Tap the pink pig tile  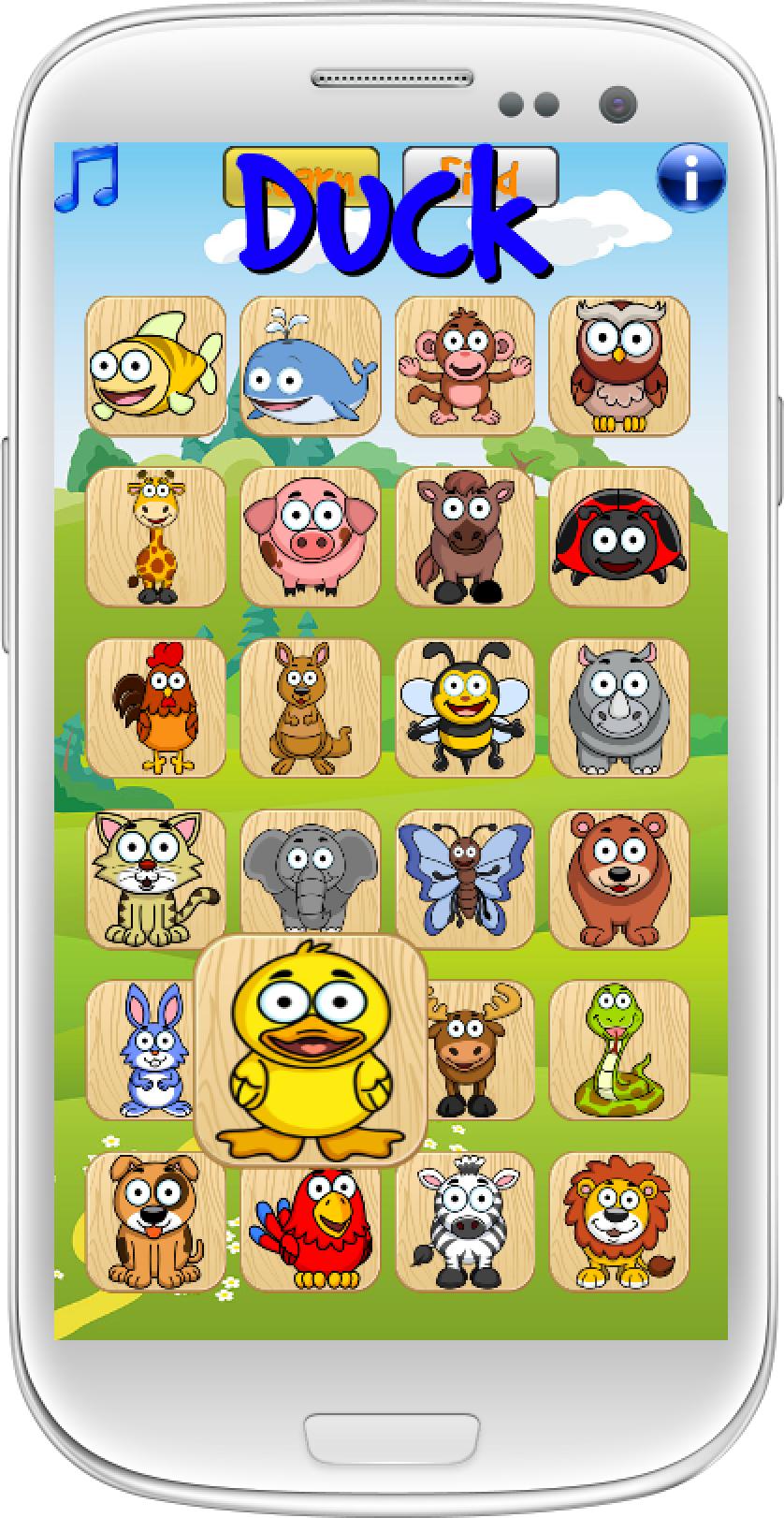(x=311, y=536)
